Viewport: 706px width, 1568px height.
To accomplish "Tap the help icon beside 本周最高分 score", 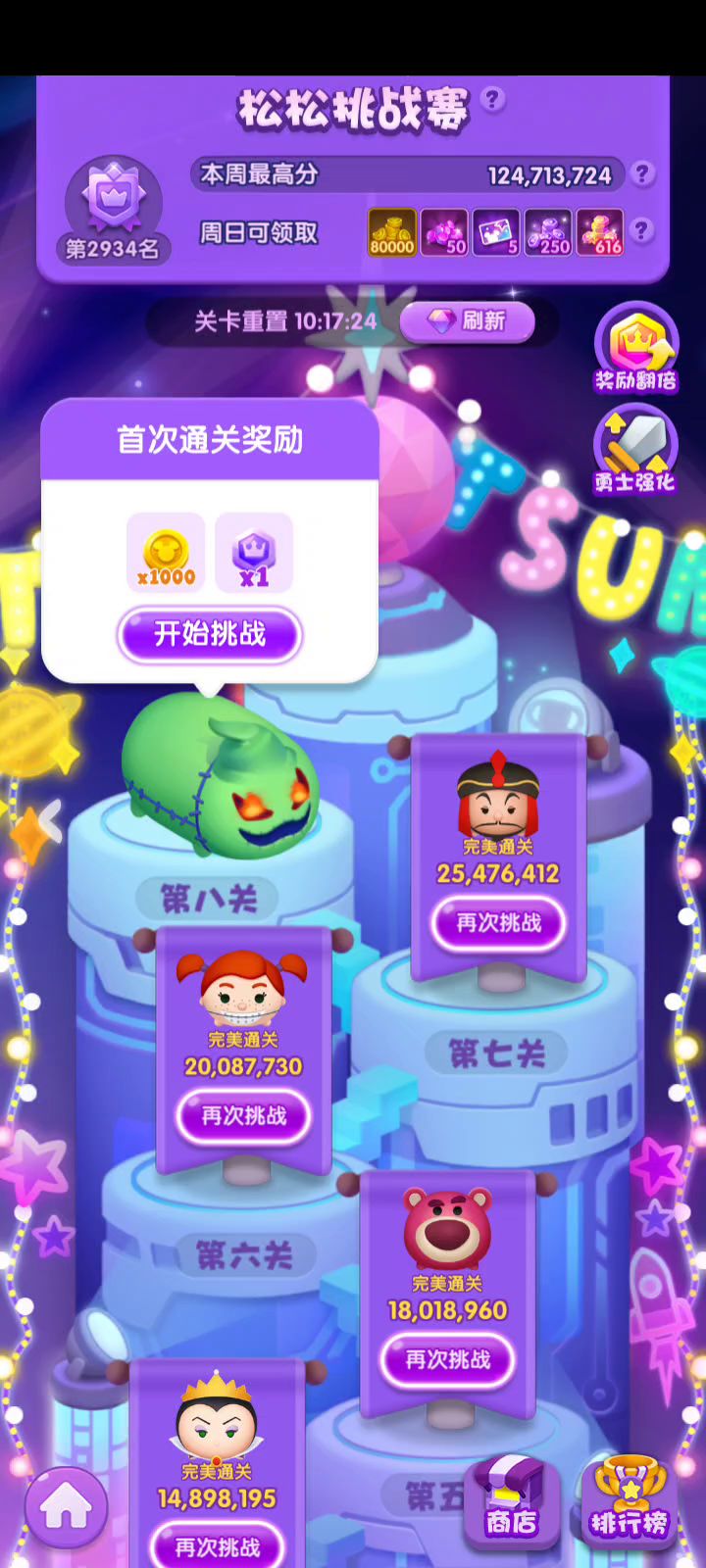I will 641,174.
